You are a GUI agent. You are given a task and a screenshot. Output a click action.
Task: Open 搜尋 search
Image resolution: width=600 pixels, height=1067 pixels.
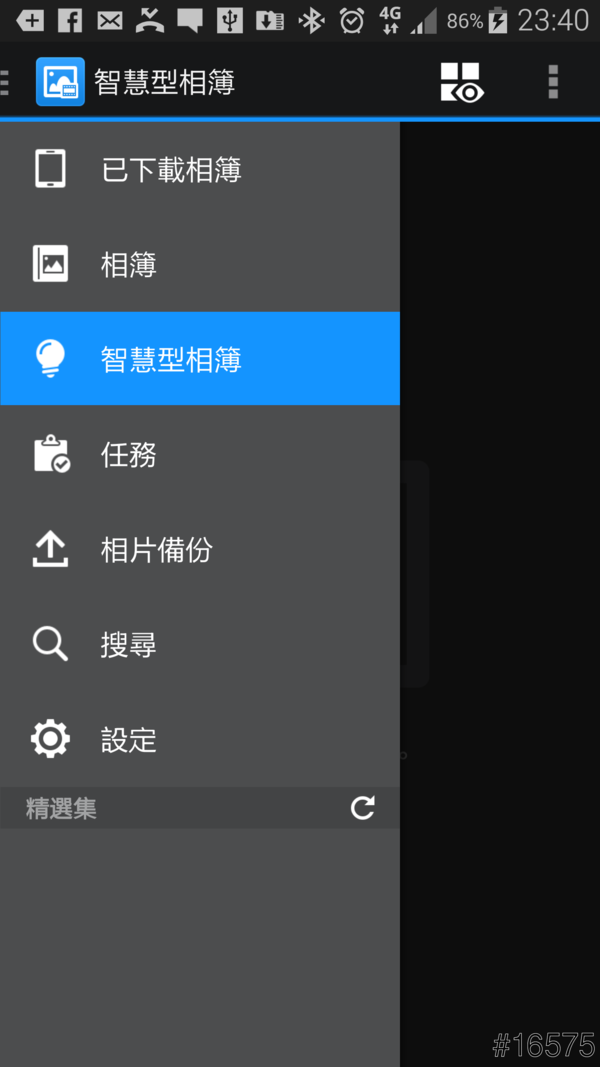click(128, 644)
